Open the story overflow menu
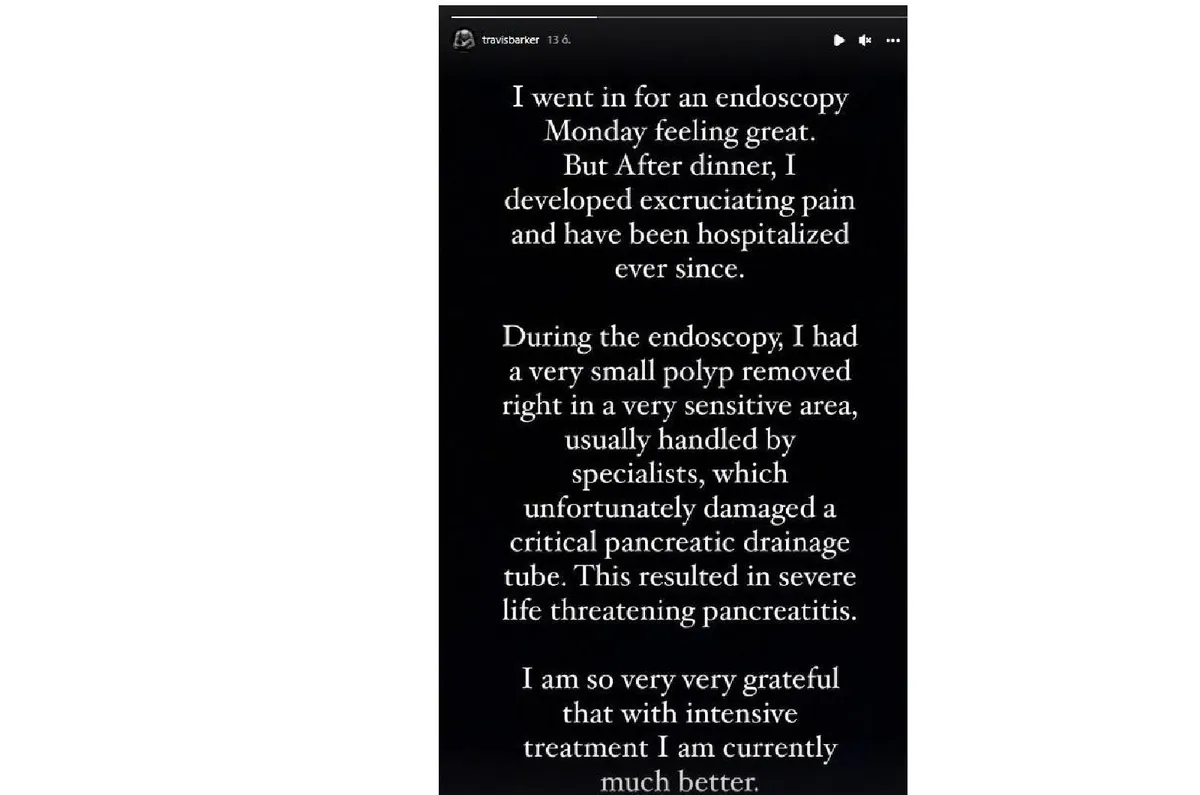 point(893,40)
